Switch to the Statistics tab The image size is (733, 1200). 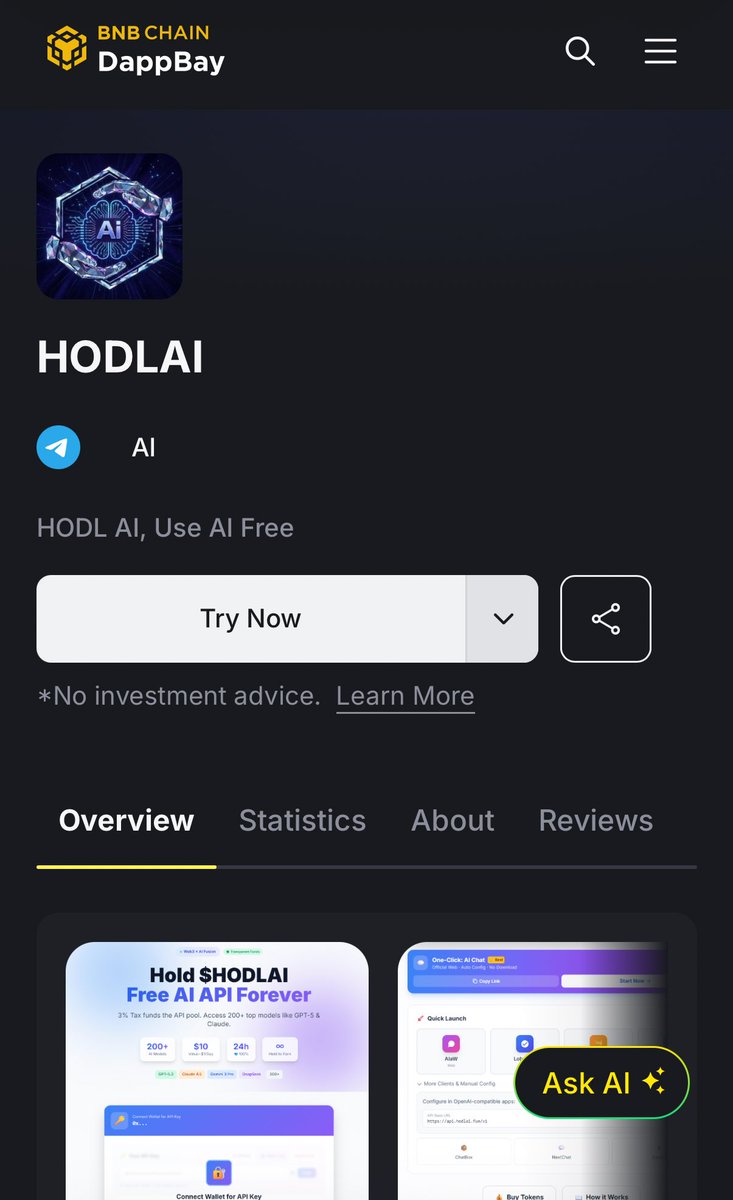pos(302,820)
